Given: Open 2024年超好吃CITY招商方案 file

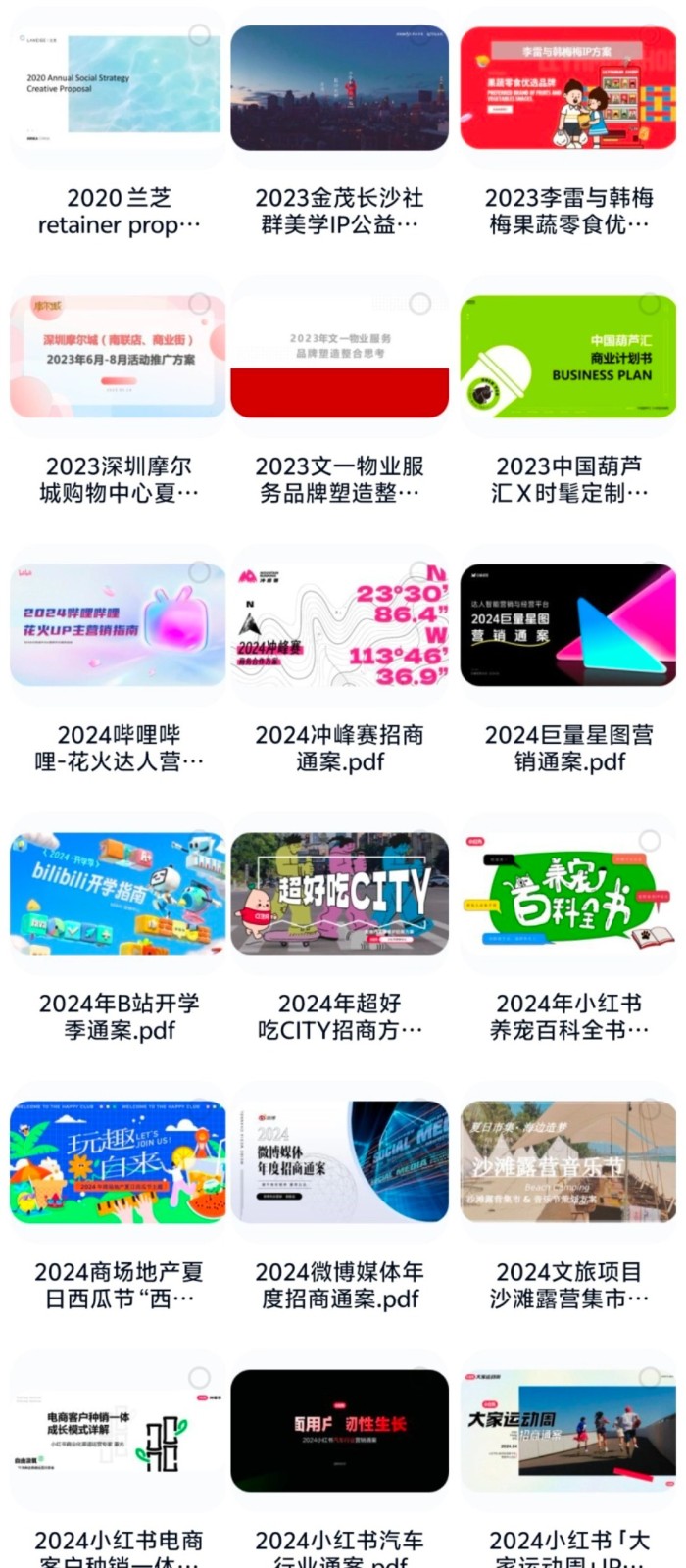Looking at the screenshot, I should pos(339,894).
